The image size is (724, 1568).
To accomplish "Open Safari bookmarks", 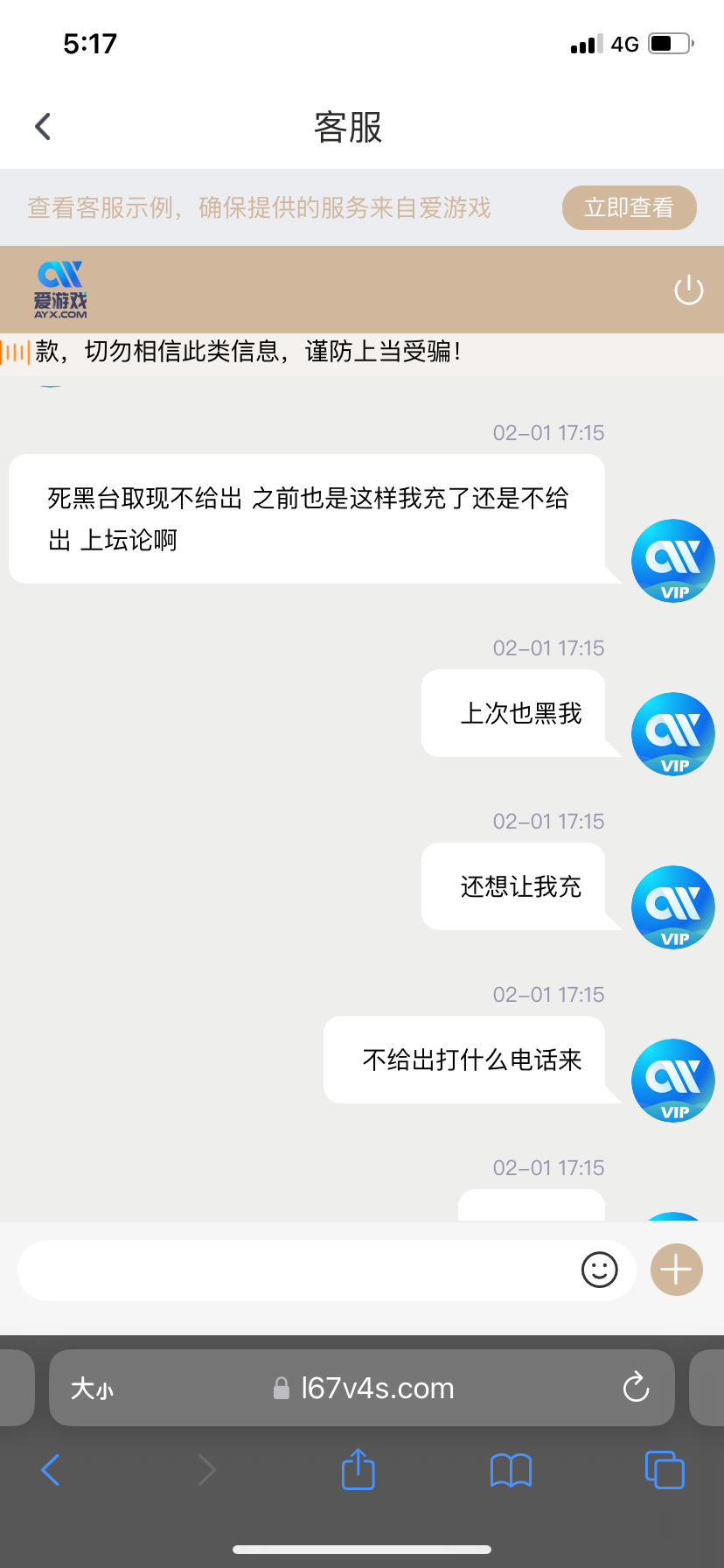I will point(512,1470).
